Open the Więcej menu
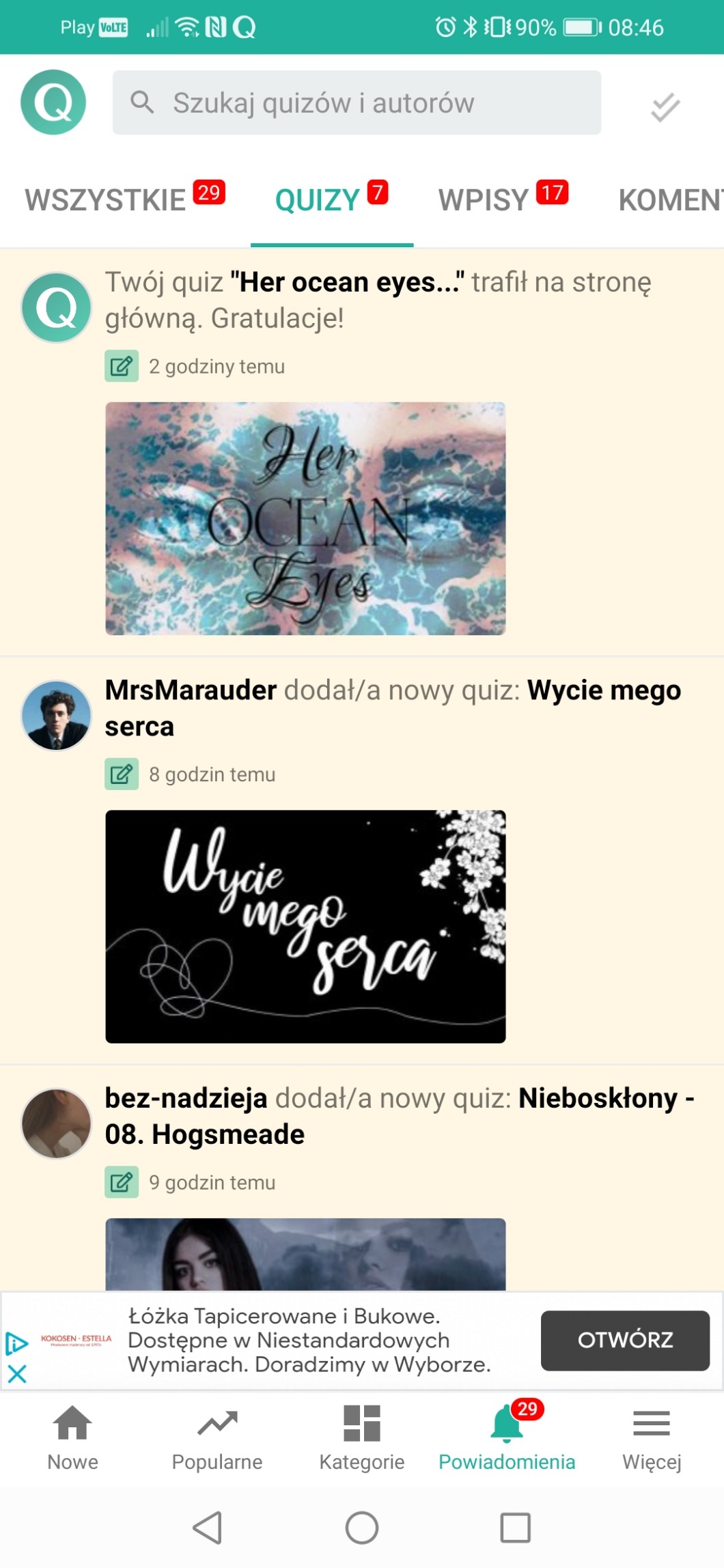The height and width of the screenshot is (1568, 724). [x=651, y=1438]
